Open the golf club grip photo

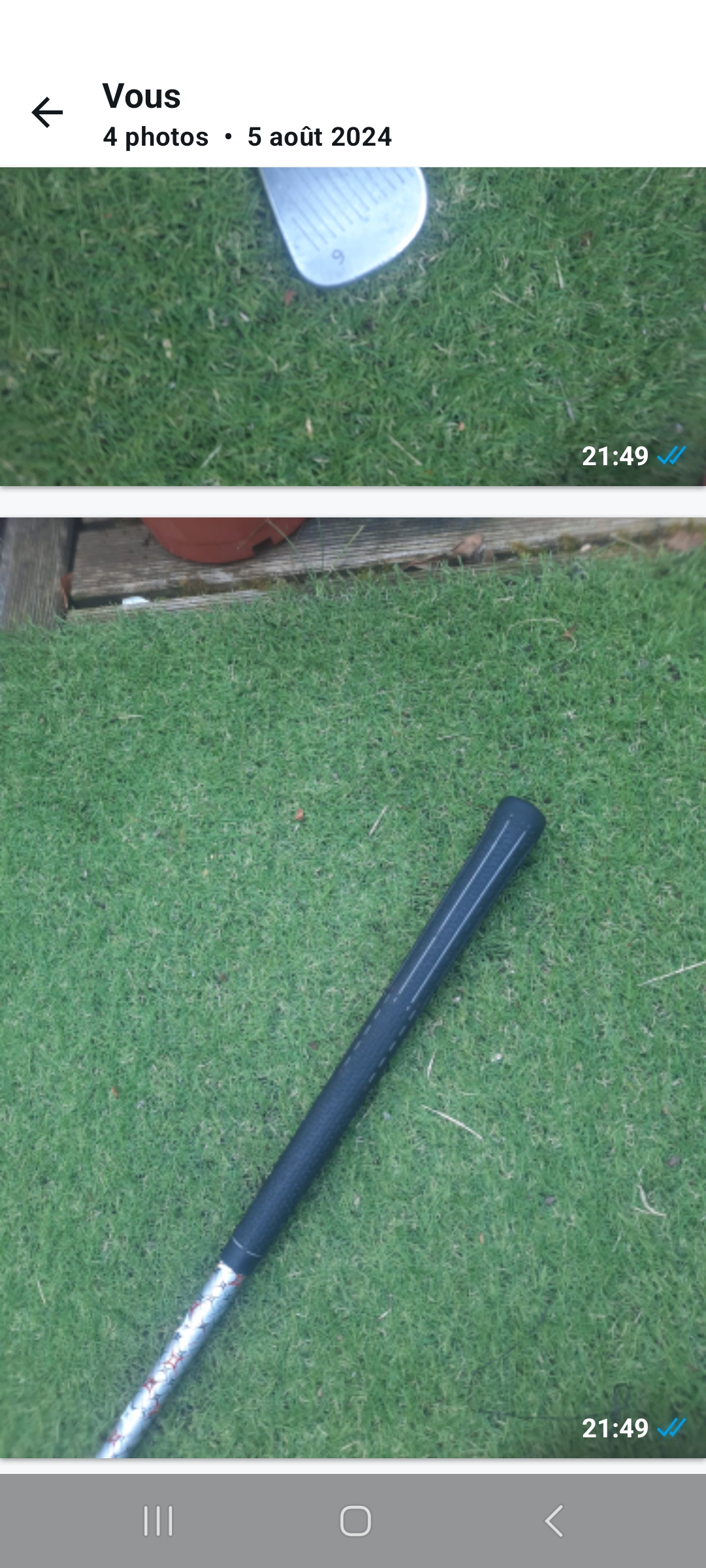[353, 988]
